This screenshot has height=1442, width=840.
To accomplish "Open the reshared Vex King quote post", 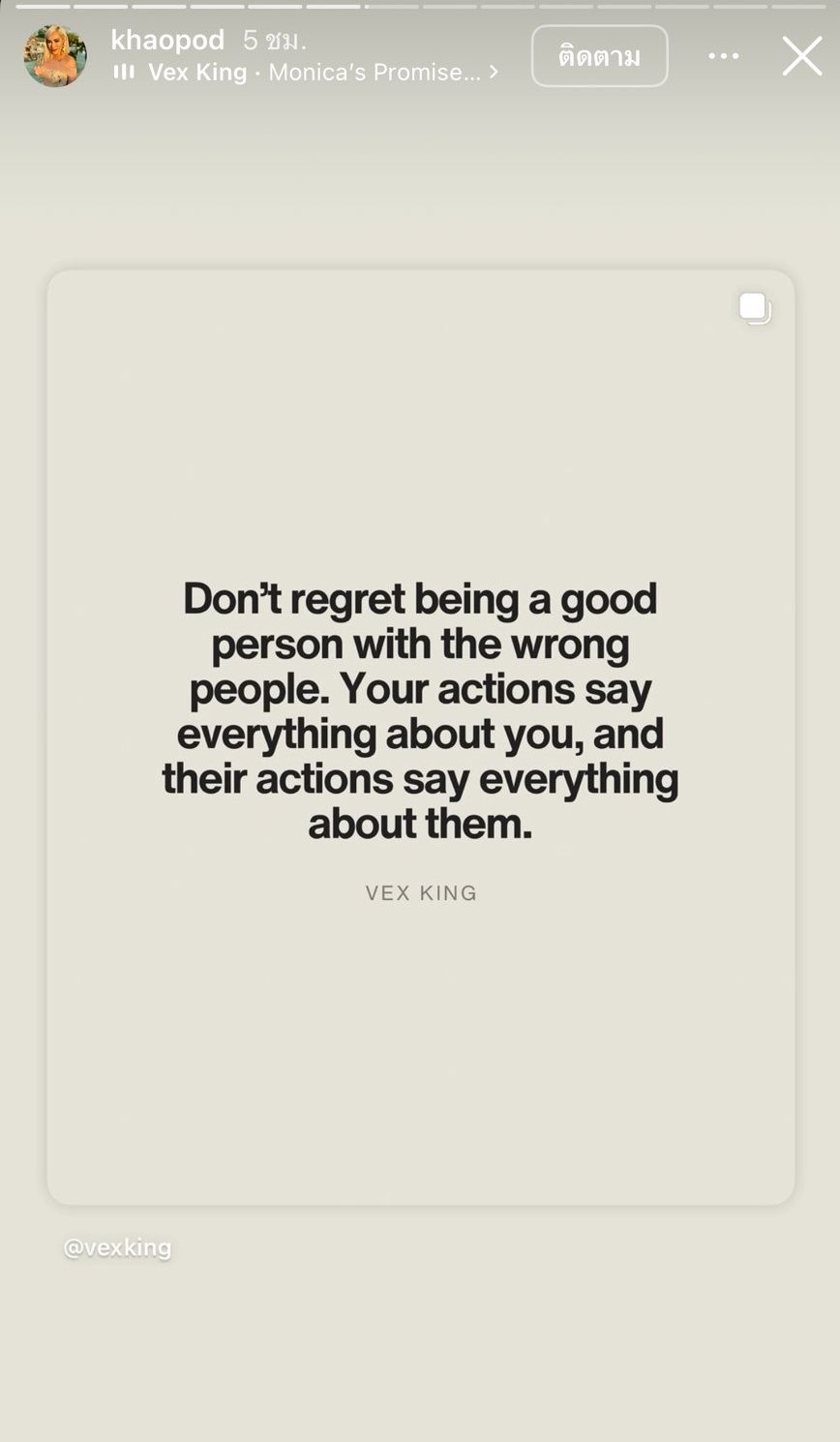I will point(421,736).
